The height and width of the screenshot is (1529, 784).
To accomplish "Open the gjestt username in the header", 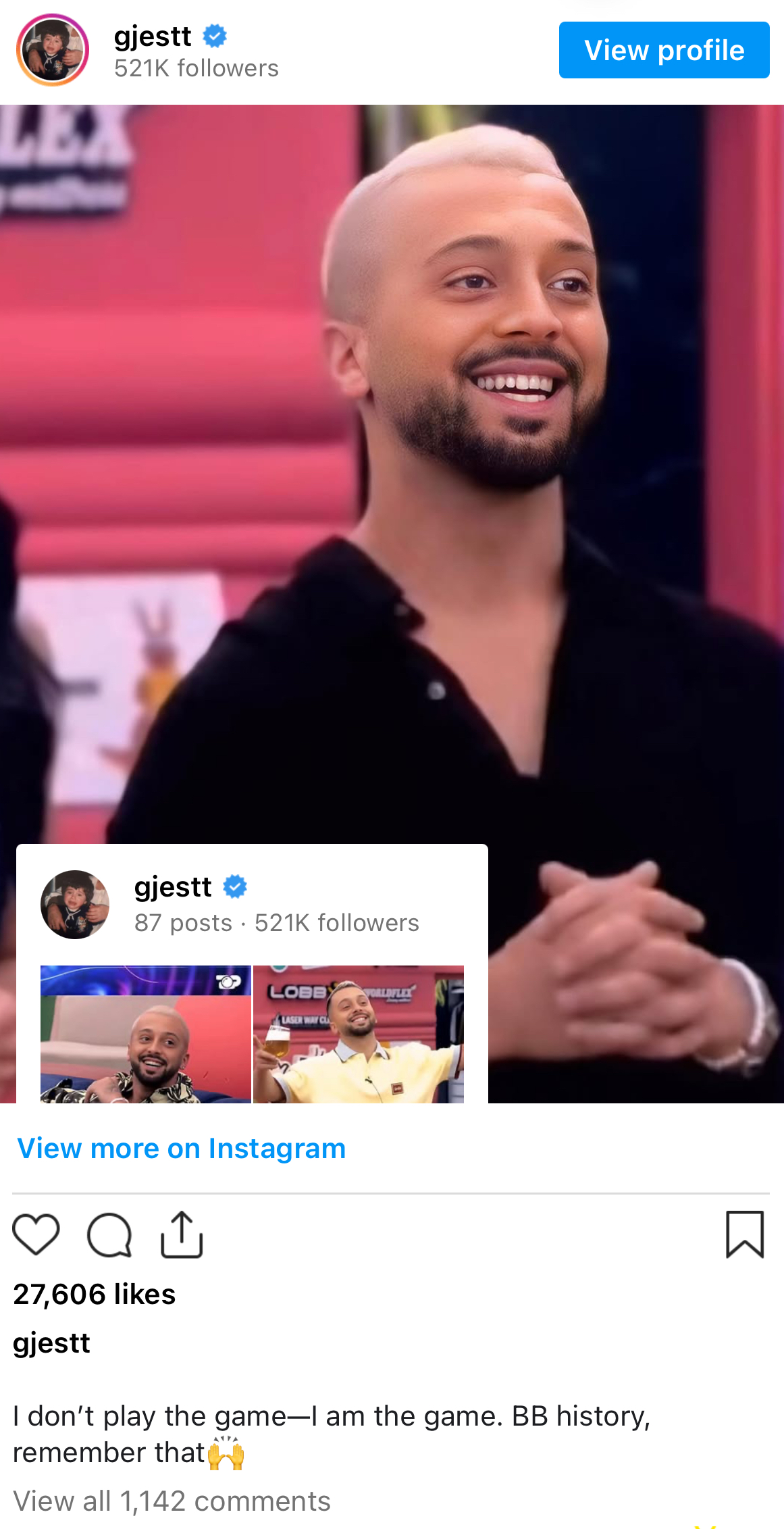I will 153,36.
